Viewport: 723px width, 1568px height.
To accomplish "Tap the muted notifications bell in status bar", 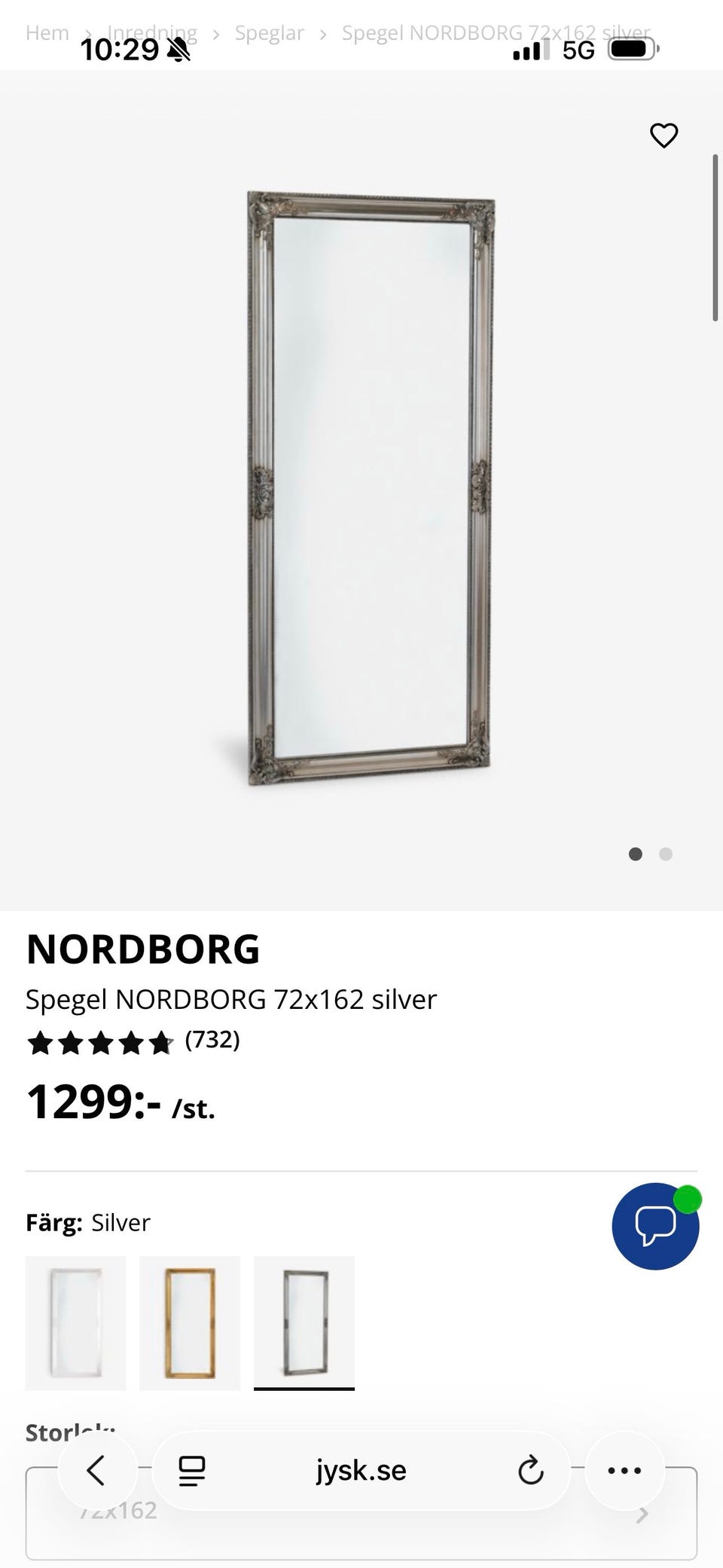I will coord(178,47).
